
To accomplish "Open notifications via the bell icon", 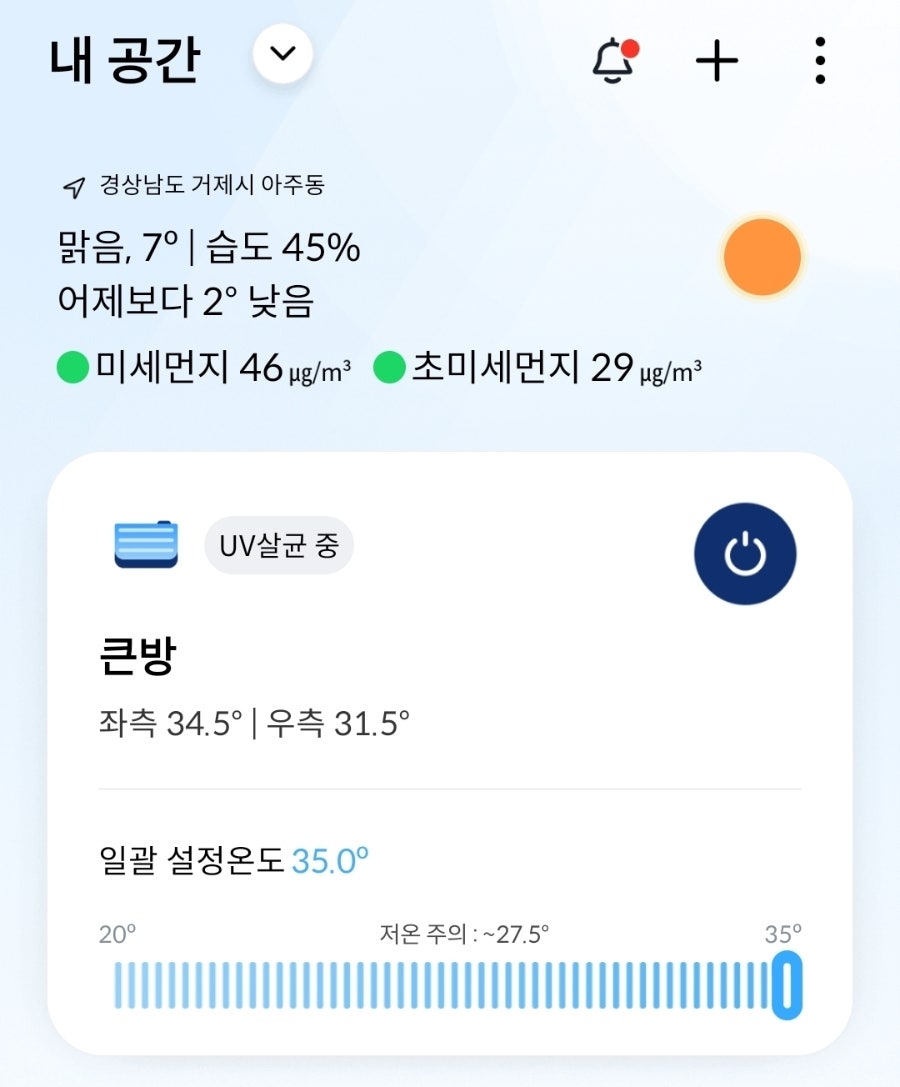I will [613, 60].
